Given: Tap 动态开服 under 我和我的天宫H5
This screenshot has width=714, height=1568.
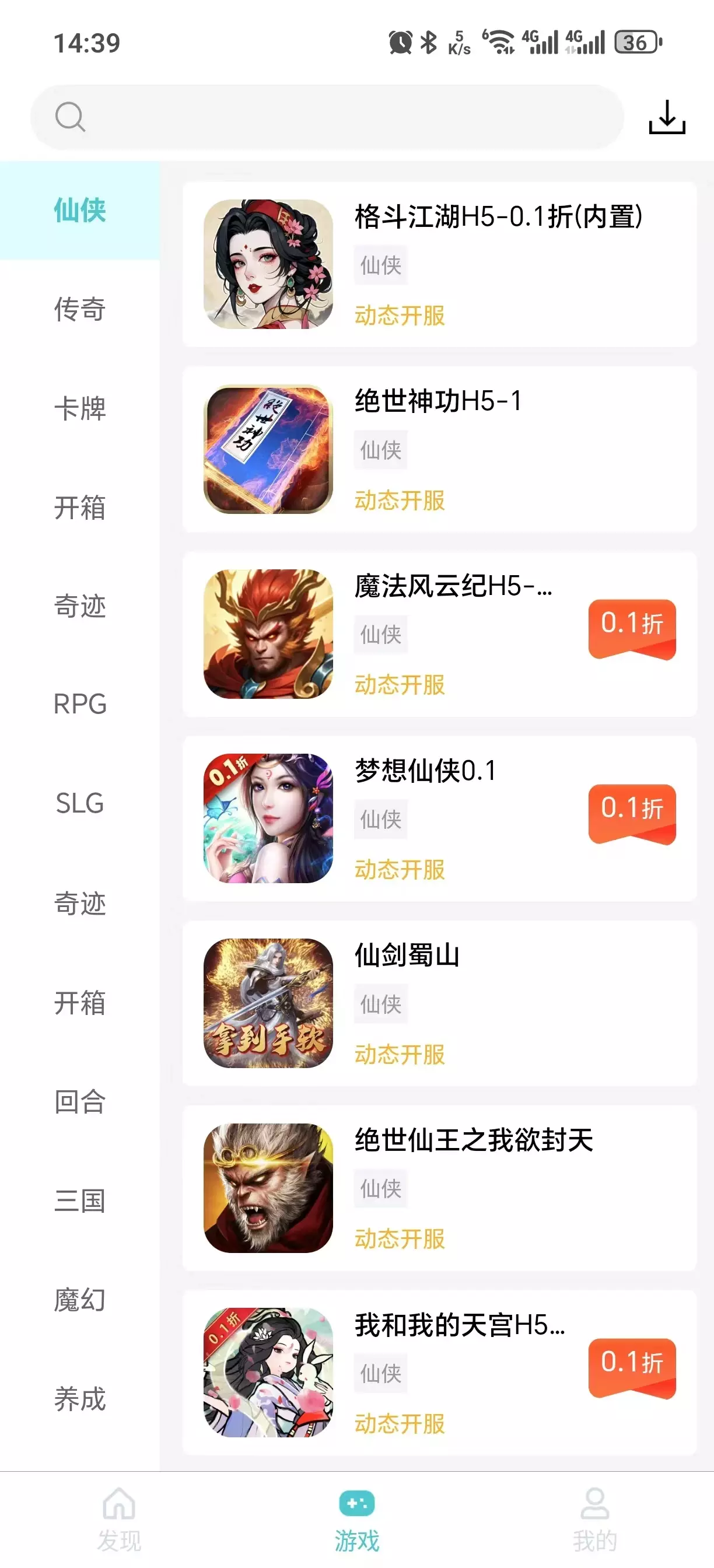Looking at the screenshot, I should click(401, 1424).
